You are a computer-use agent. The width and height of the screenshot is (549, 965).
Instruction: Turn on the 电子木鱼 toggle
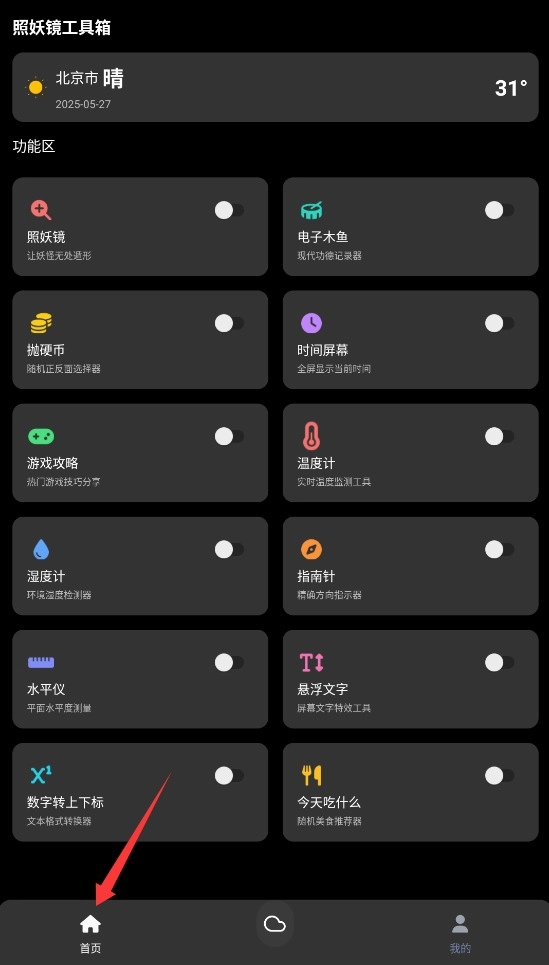pos(499,210)
